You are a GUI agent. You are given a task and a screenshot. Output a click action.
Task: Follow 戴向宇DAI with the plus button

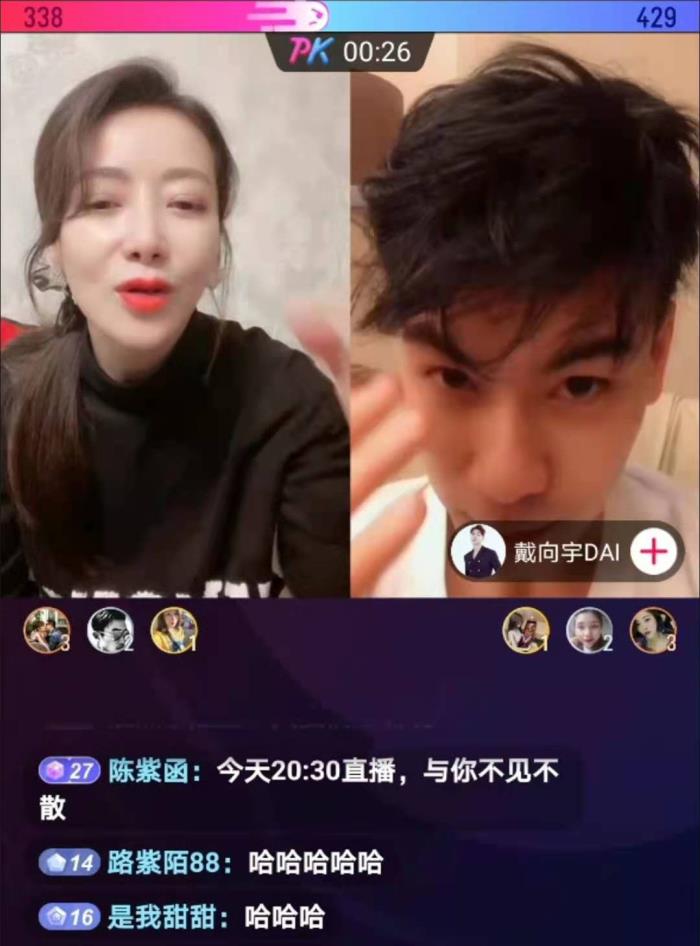click(x=652, y=551)
